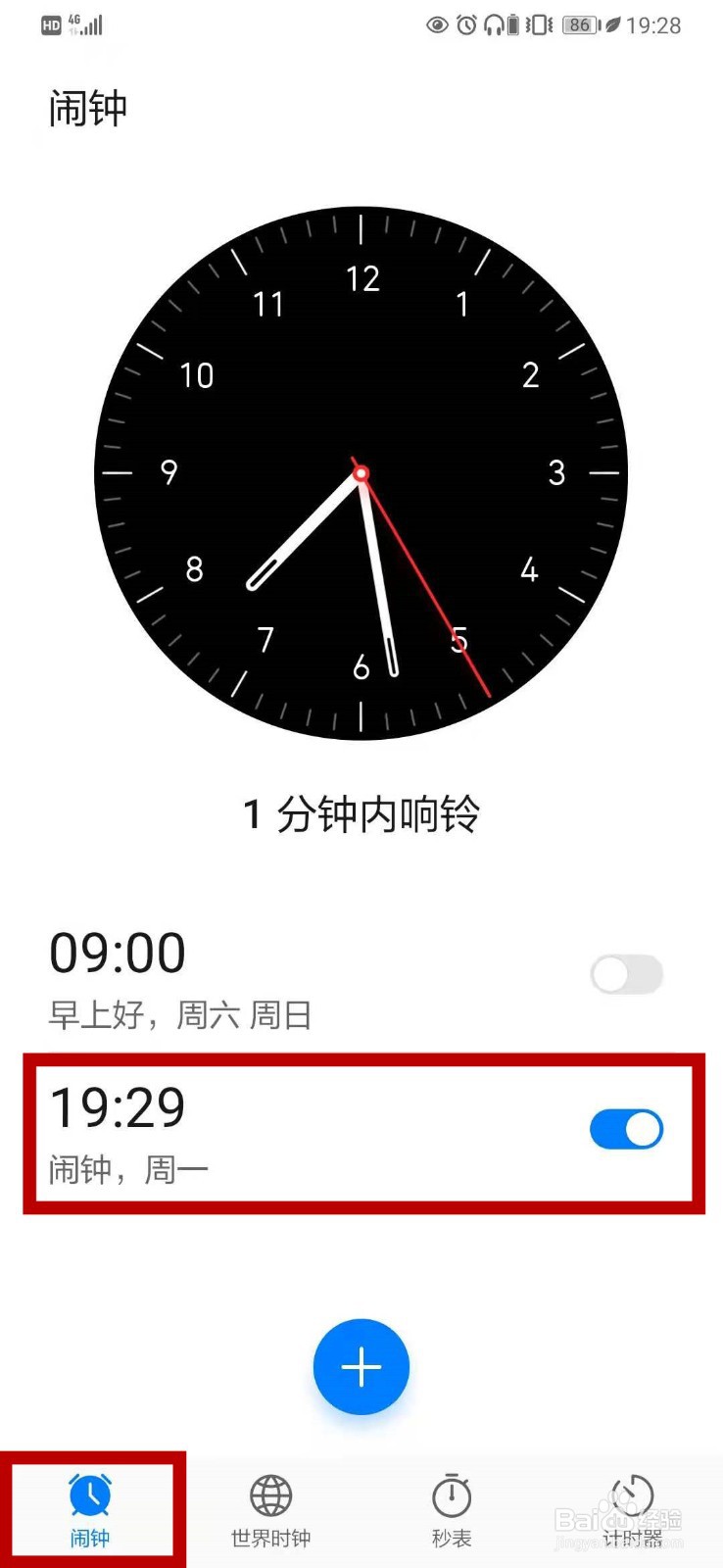Tap the blue plus icon to add alarm

pos(361,1367)
